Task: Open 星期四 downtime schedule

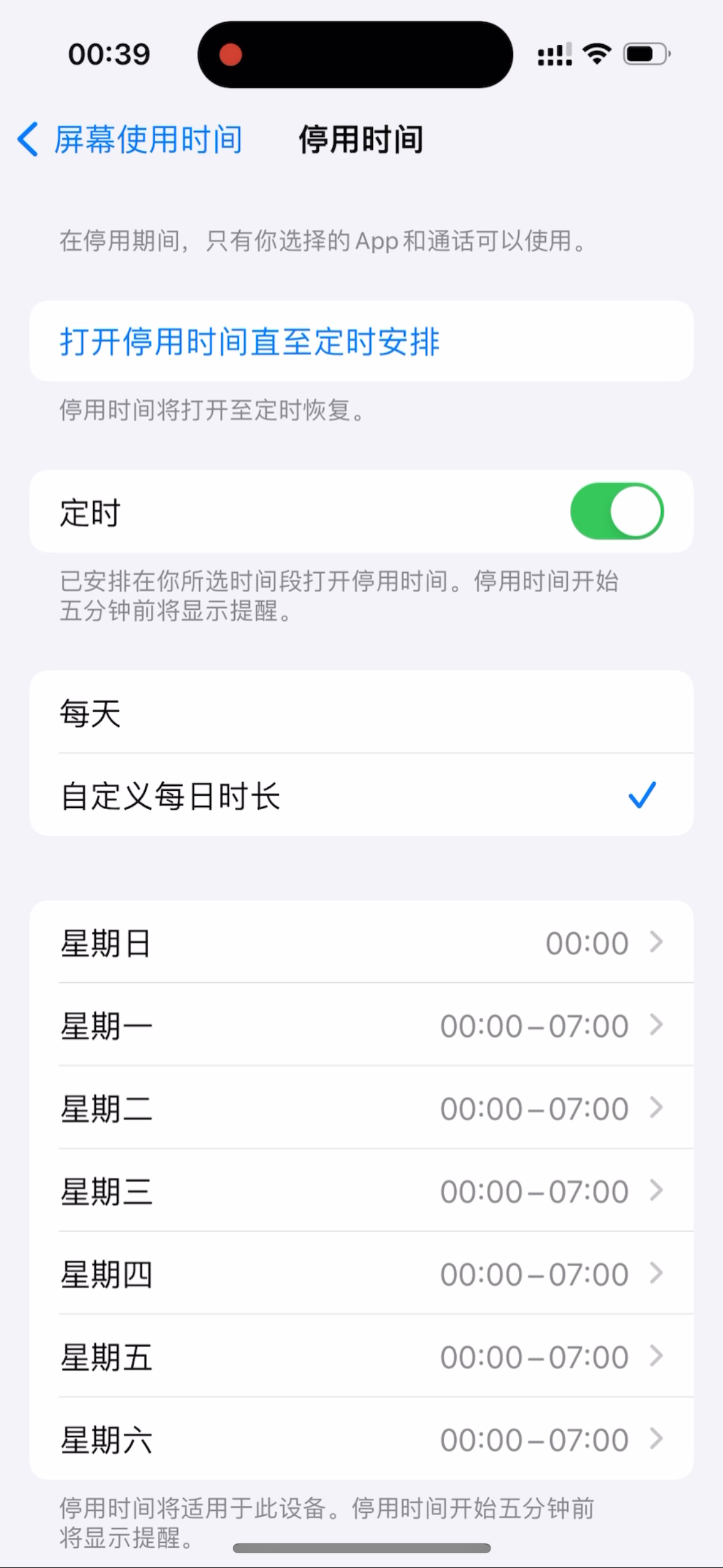Action: click(x=361, y=1274)
